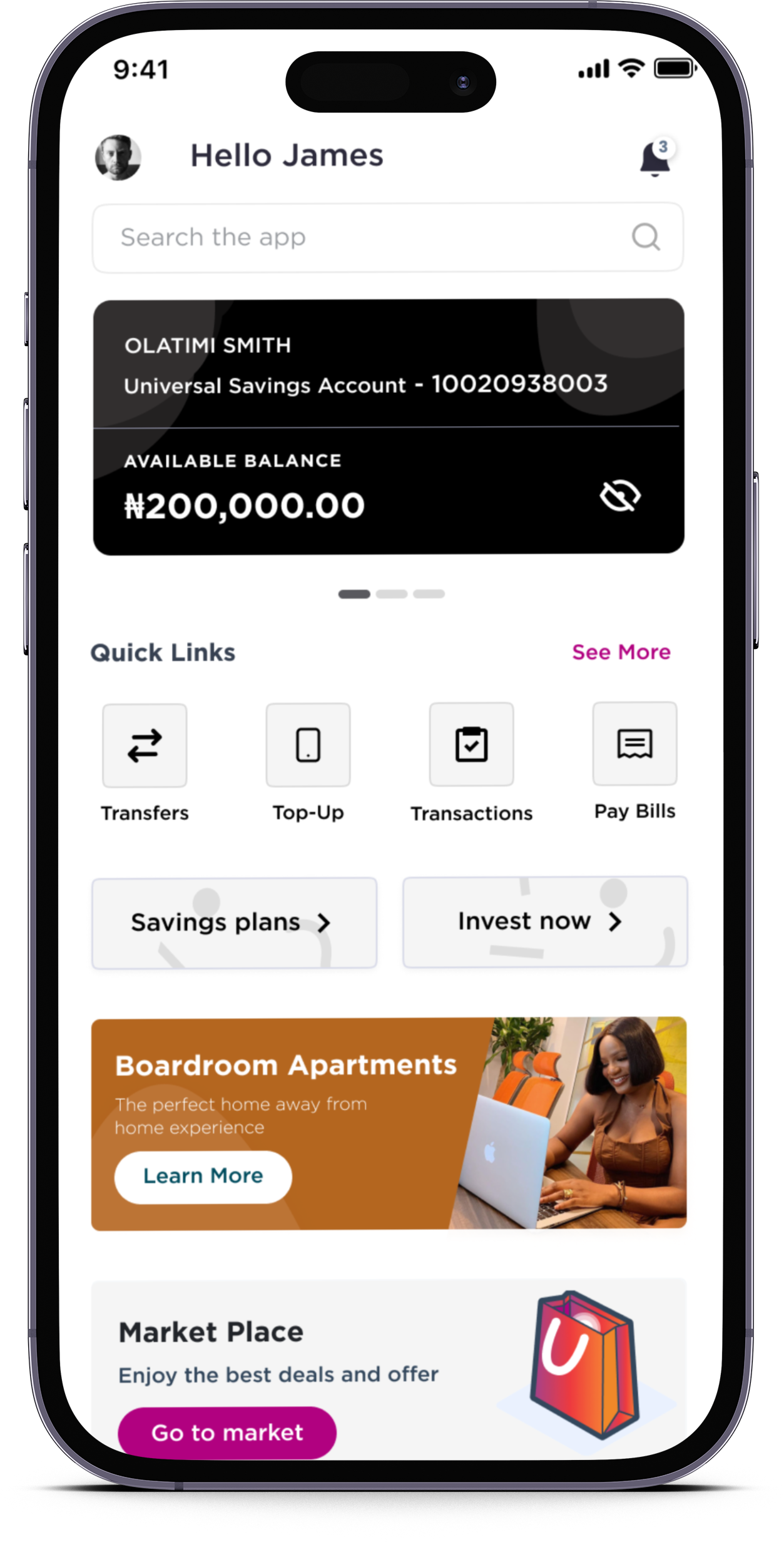Select Invest now
This screenshot has width=784, height=1542.
point(544,922)
